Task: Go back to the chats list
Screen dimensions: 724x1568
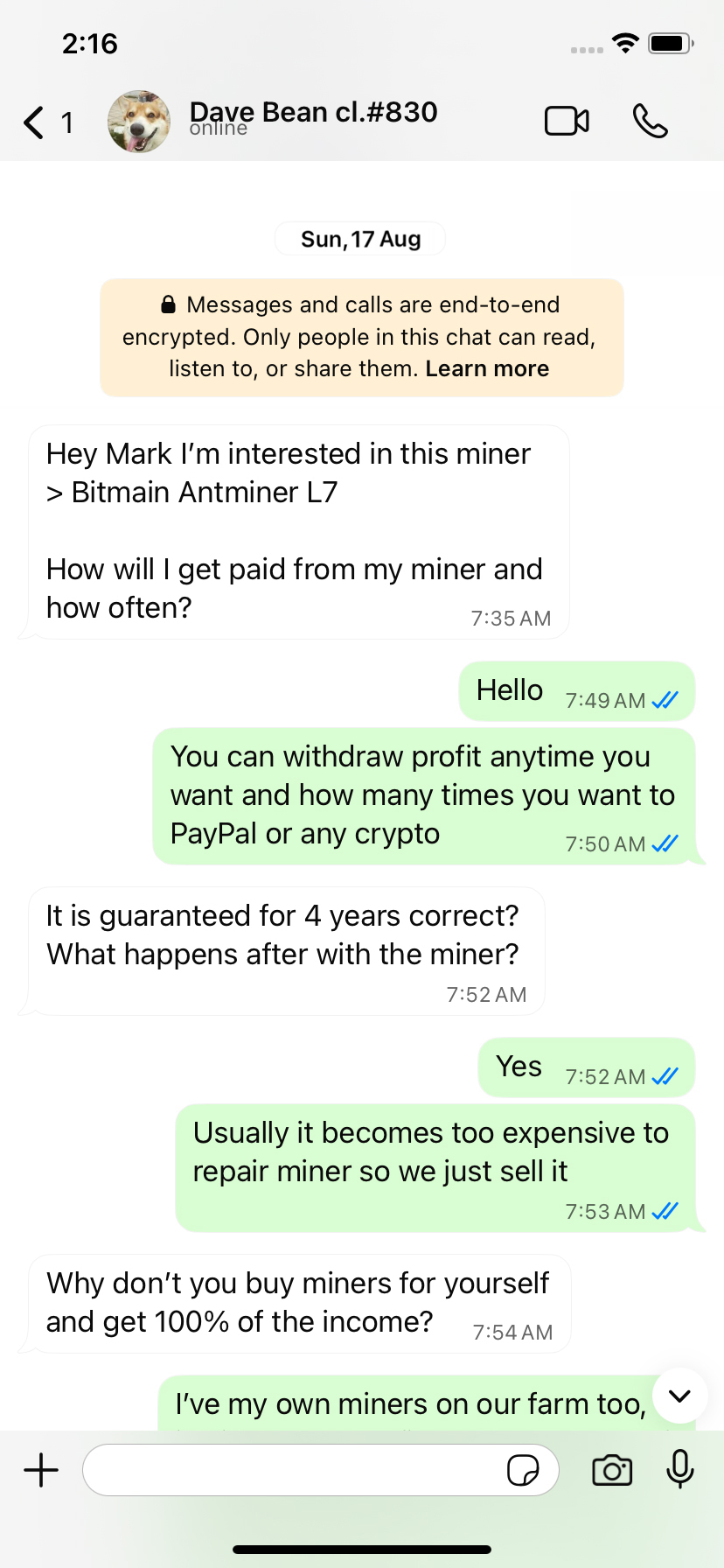Action: click(35, 122)
